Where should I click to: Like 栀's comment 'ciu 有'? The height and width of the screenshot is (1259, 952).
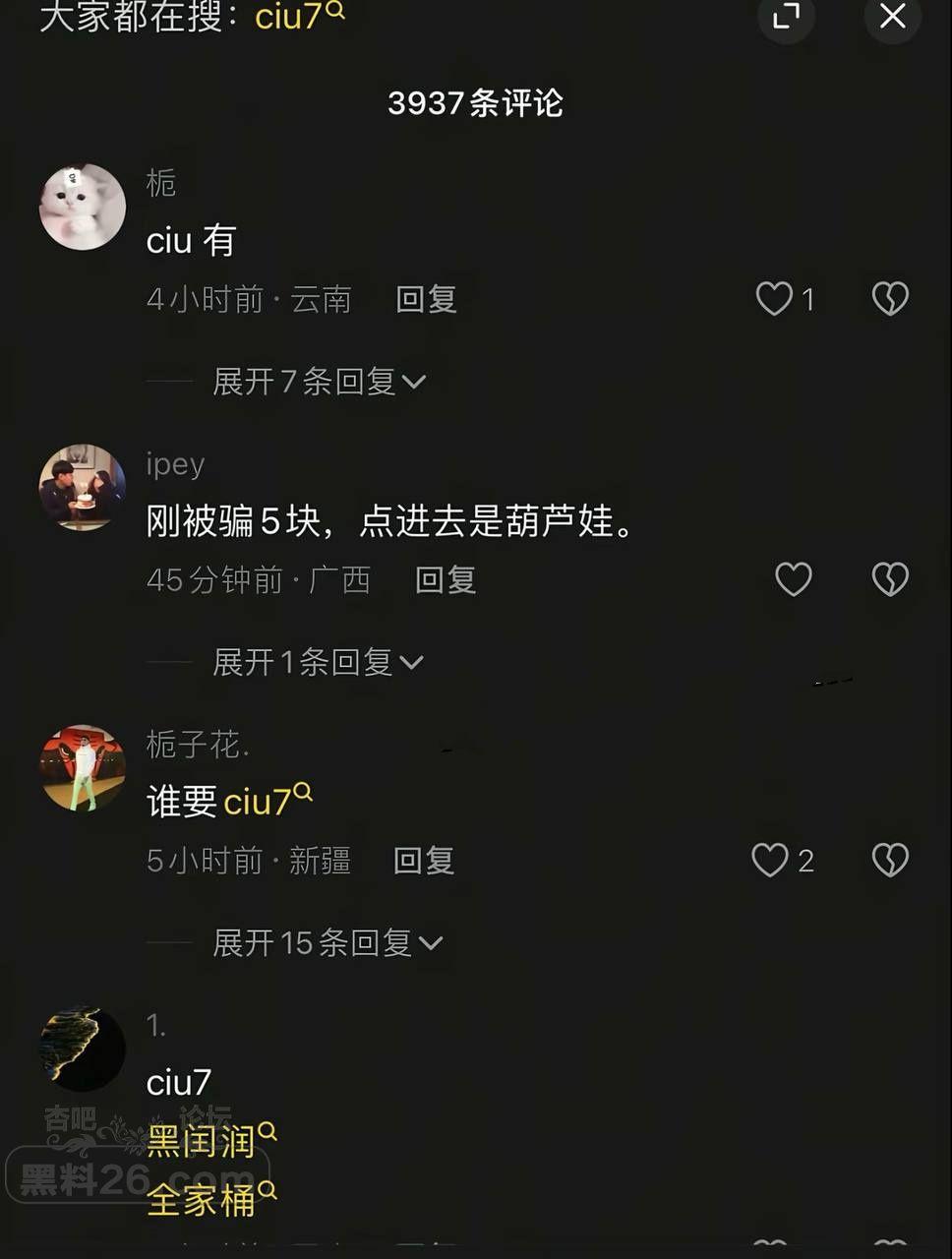click(775, 299)
